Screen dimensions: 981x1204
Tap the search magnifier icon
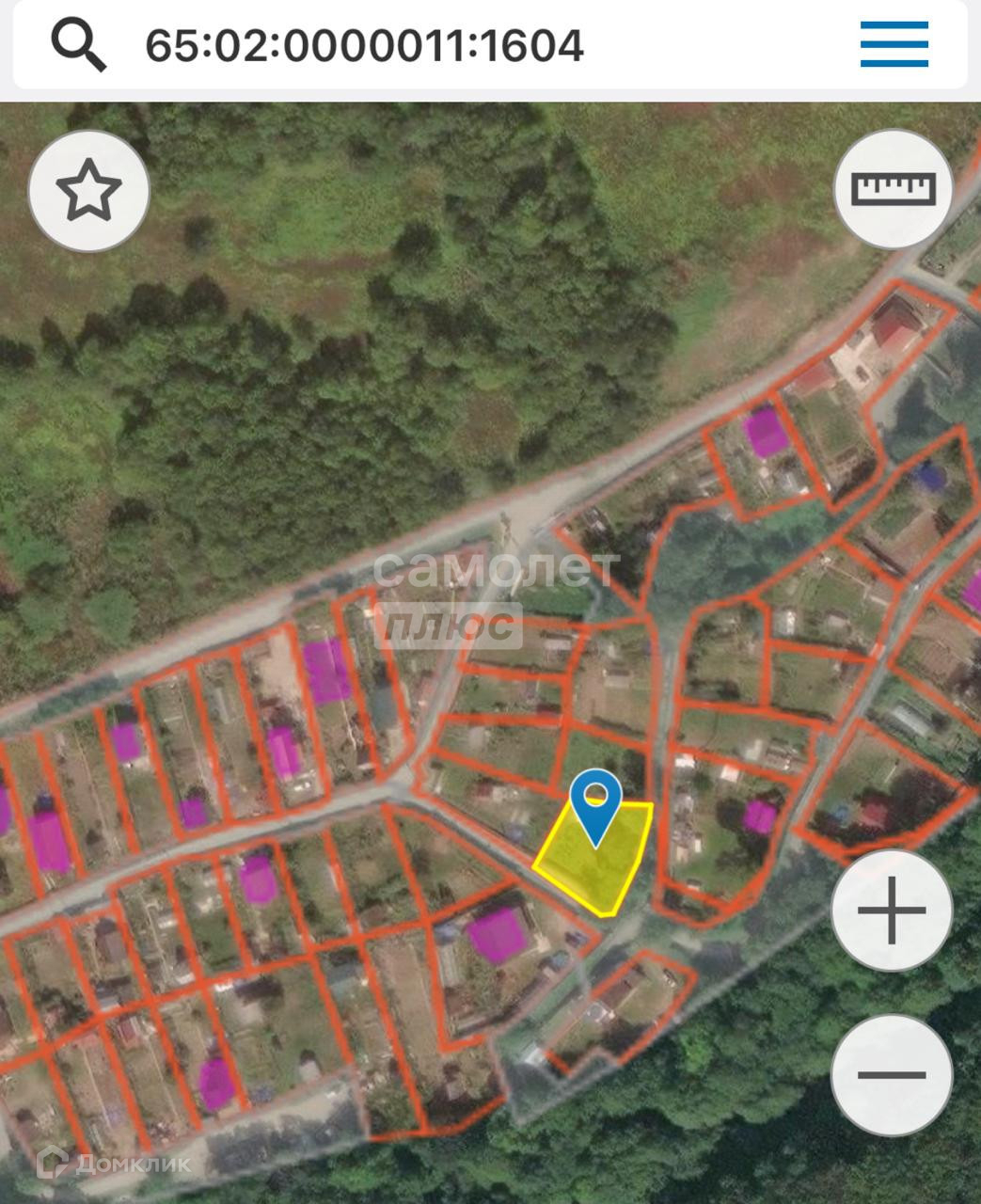tap(79, 44)
